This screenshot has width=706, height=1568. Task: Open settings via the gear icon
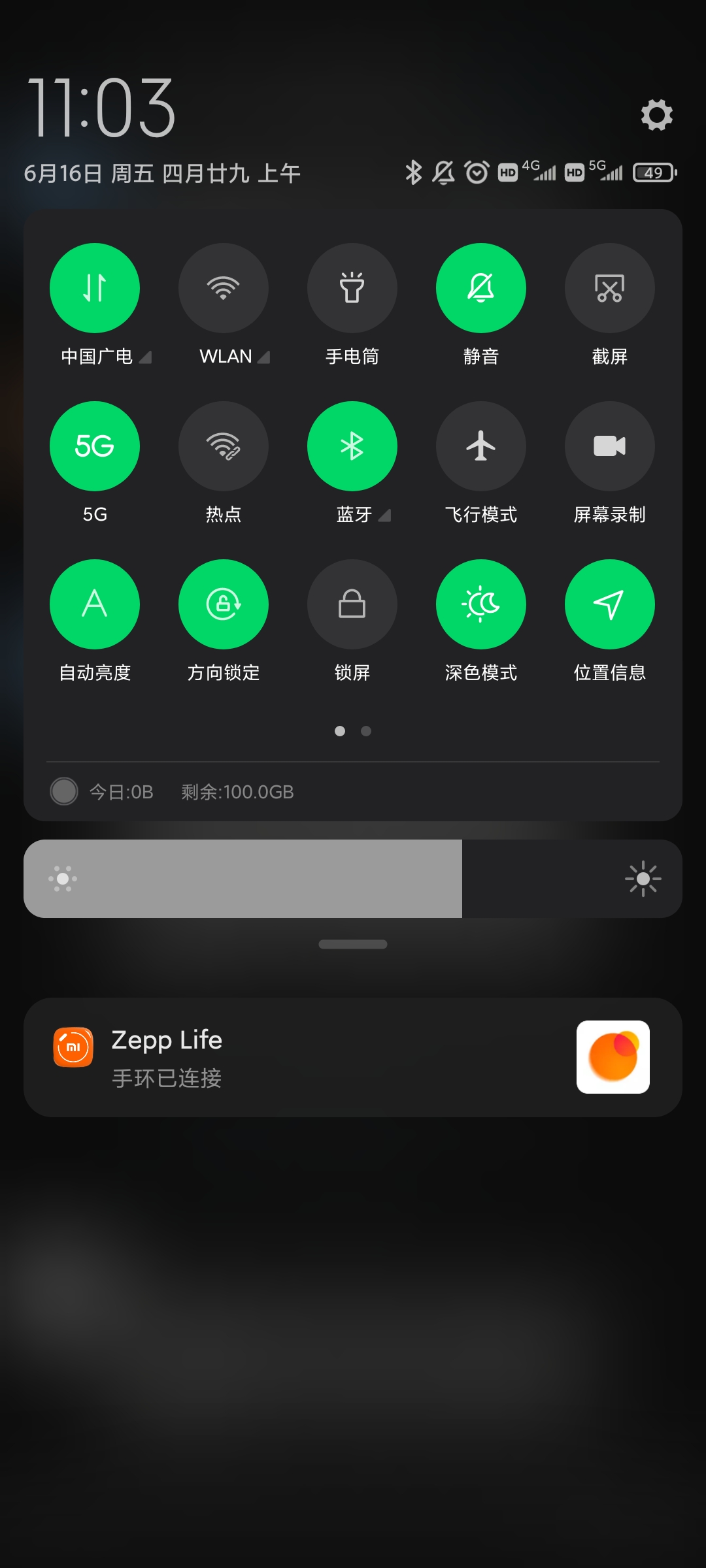(x=656, y=115)
